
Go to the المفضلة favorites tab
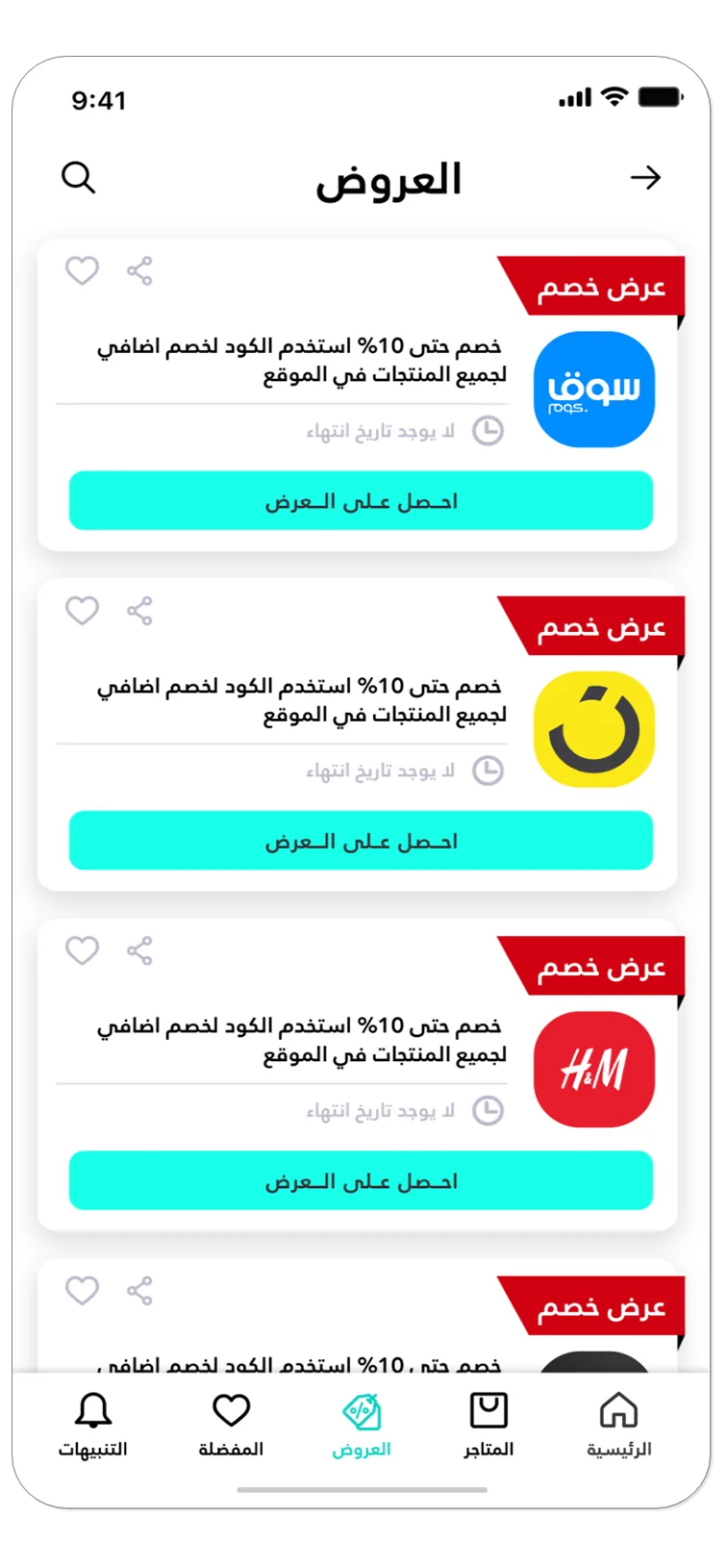[x=231, y=1425]
